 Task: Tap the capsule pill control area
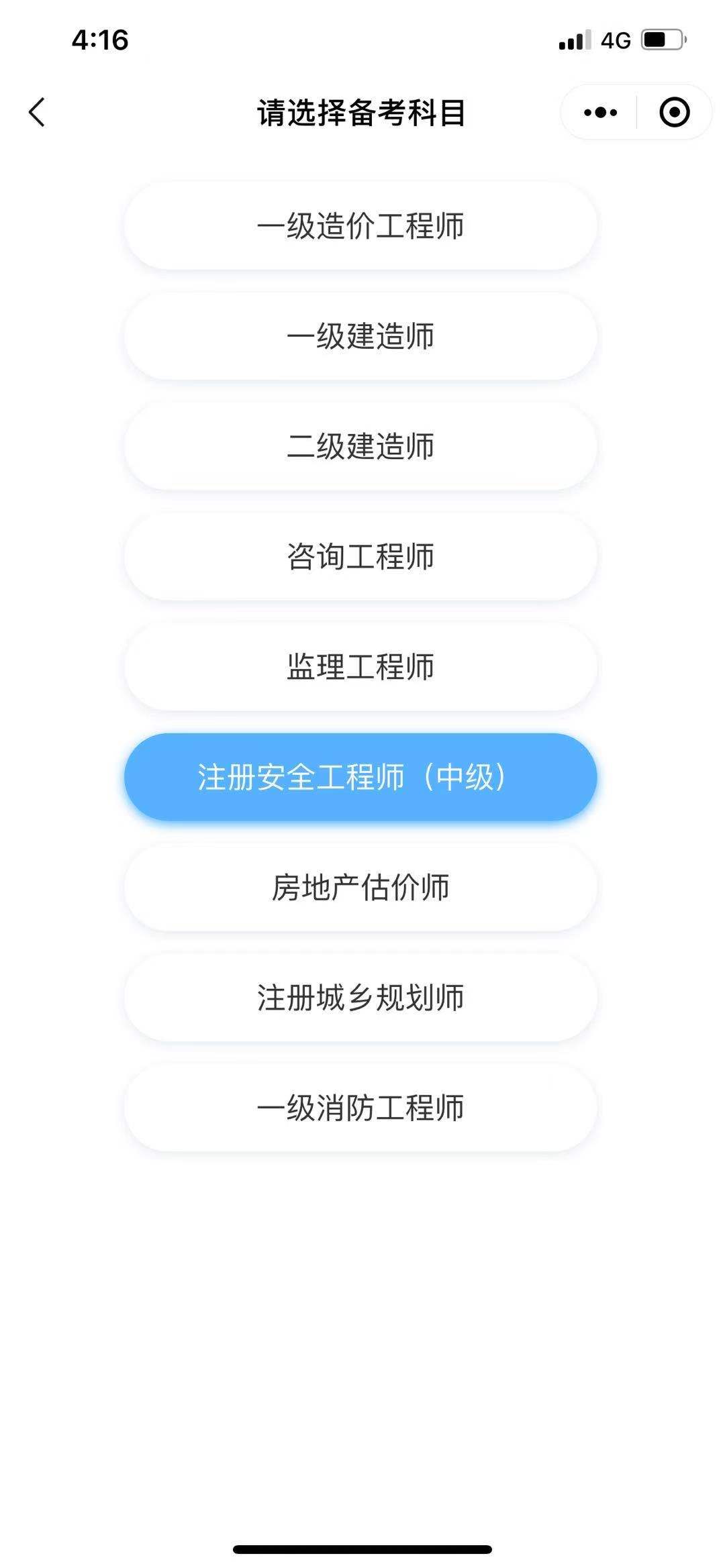pos(634,112)
